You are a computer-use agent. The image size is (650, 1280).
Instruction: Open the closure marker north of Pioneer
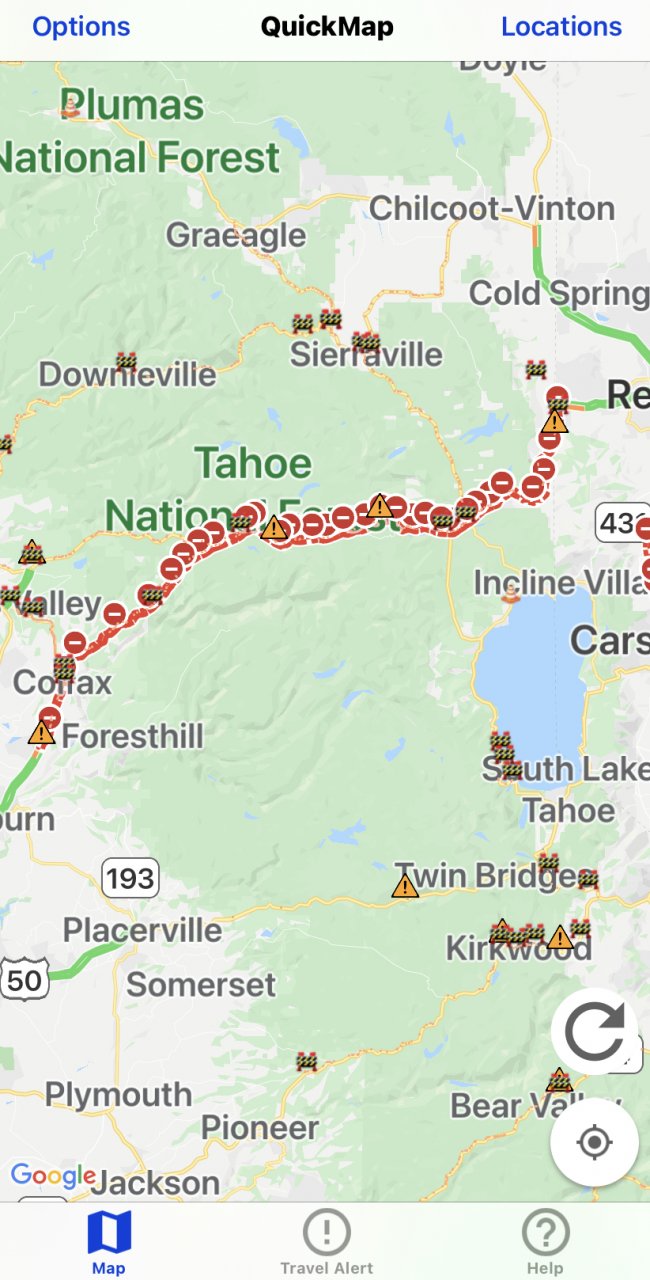coord(307,1061)
